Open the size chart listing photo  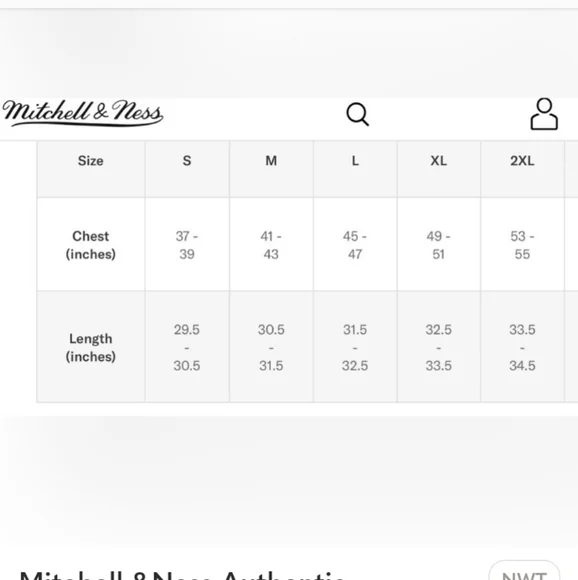pyautogui.click(x=289, y=277)
